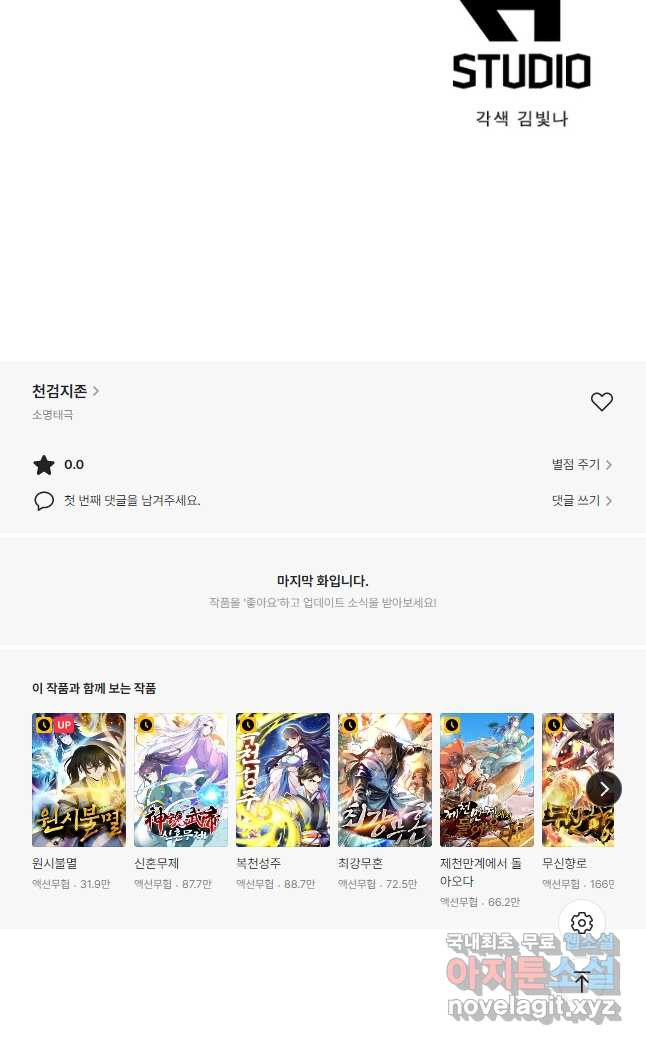Open viewer settings gear

click(582, 923)
